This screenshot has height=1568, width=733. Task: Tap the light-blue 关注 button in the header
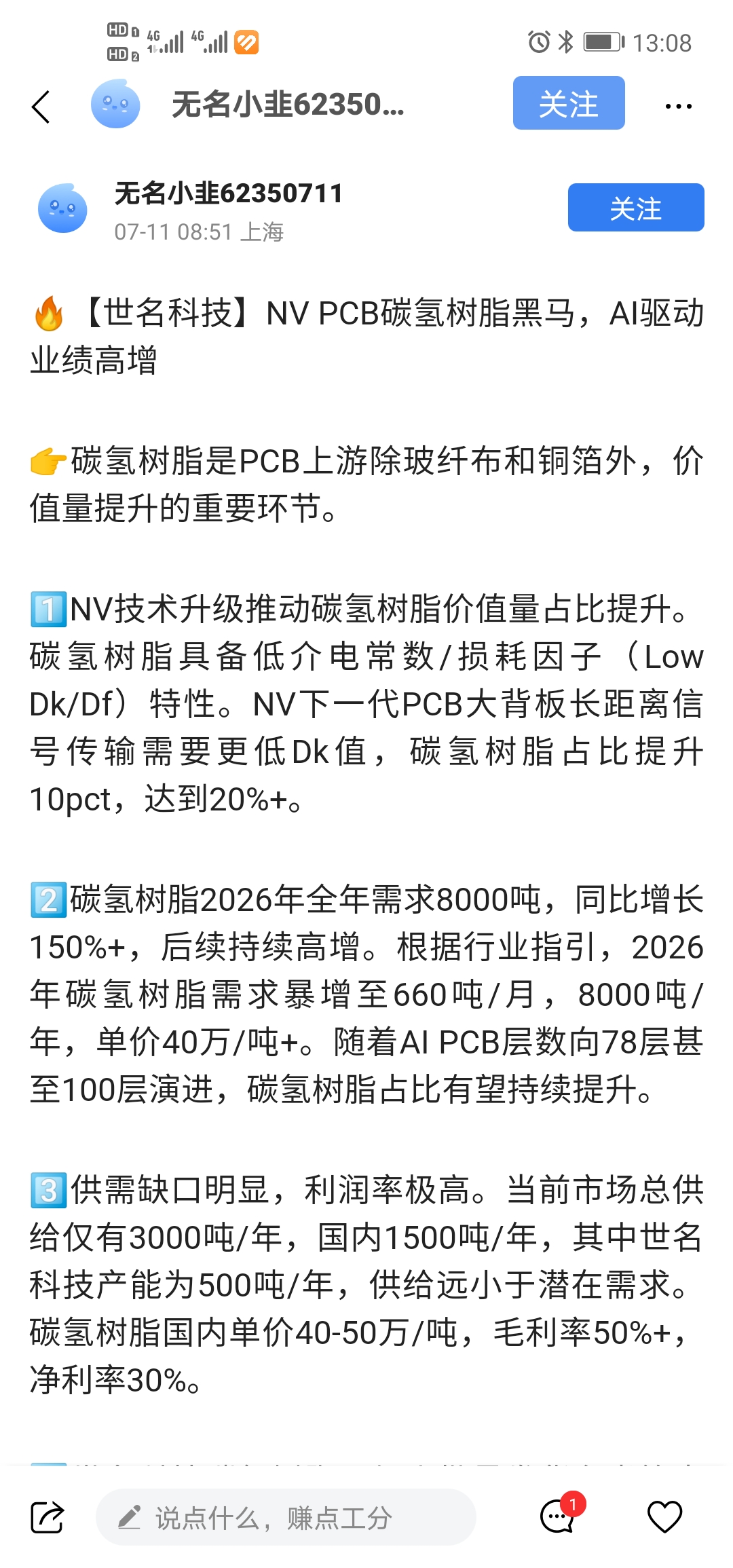(x=569, y=103)
